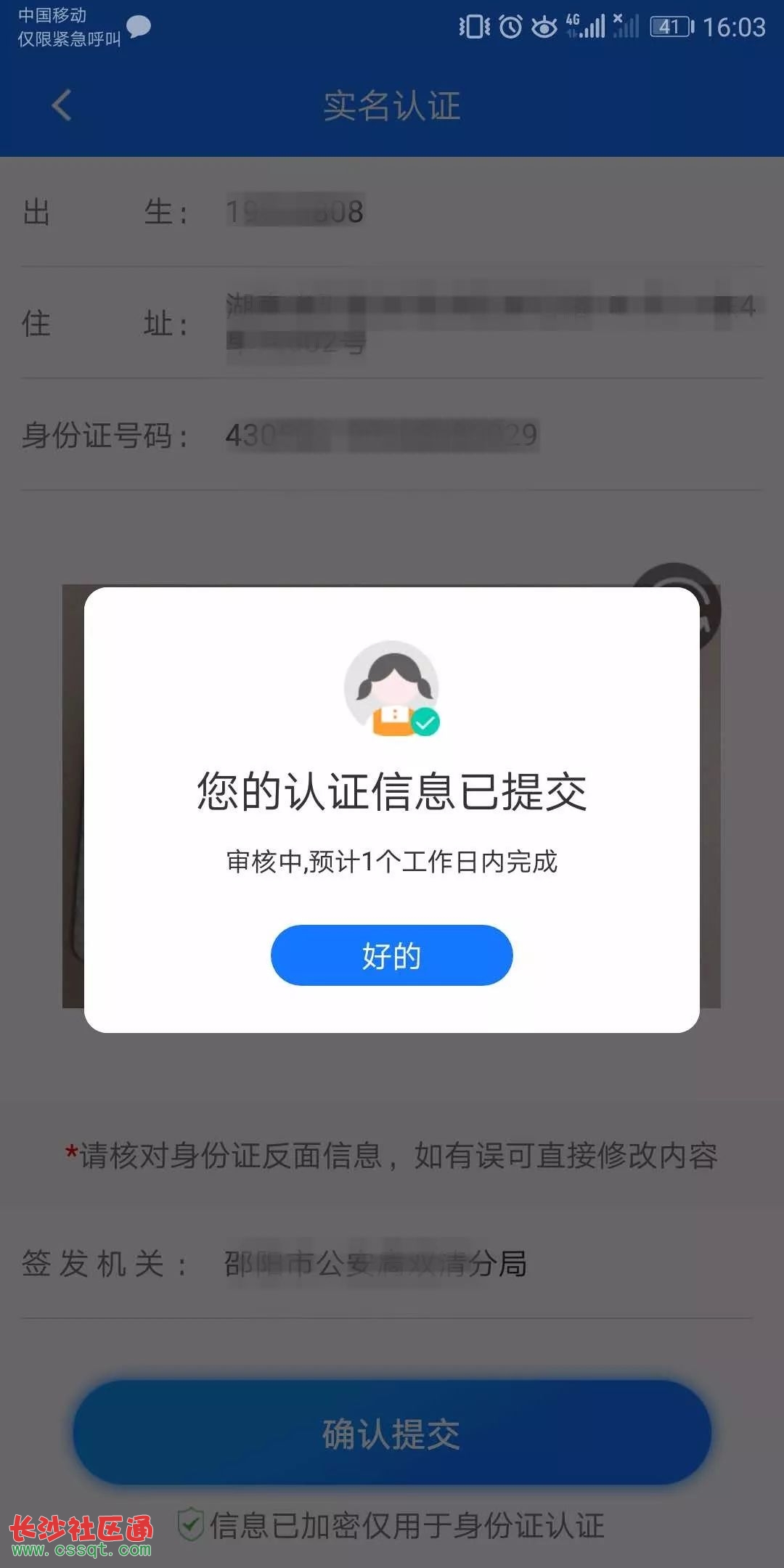Go back from 实名认证 page
The width and height of the screenshot is (784, 1568).
(x=62, y=106)
